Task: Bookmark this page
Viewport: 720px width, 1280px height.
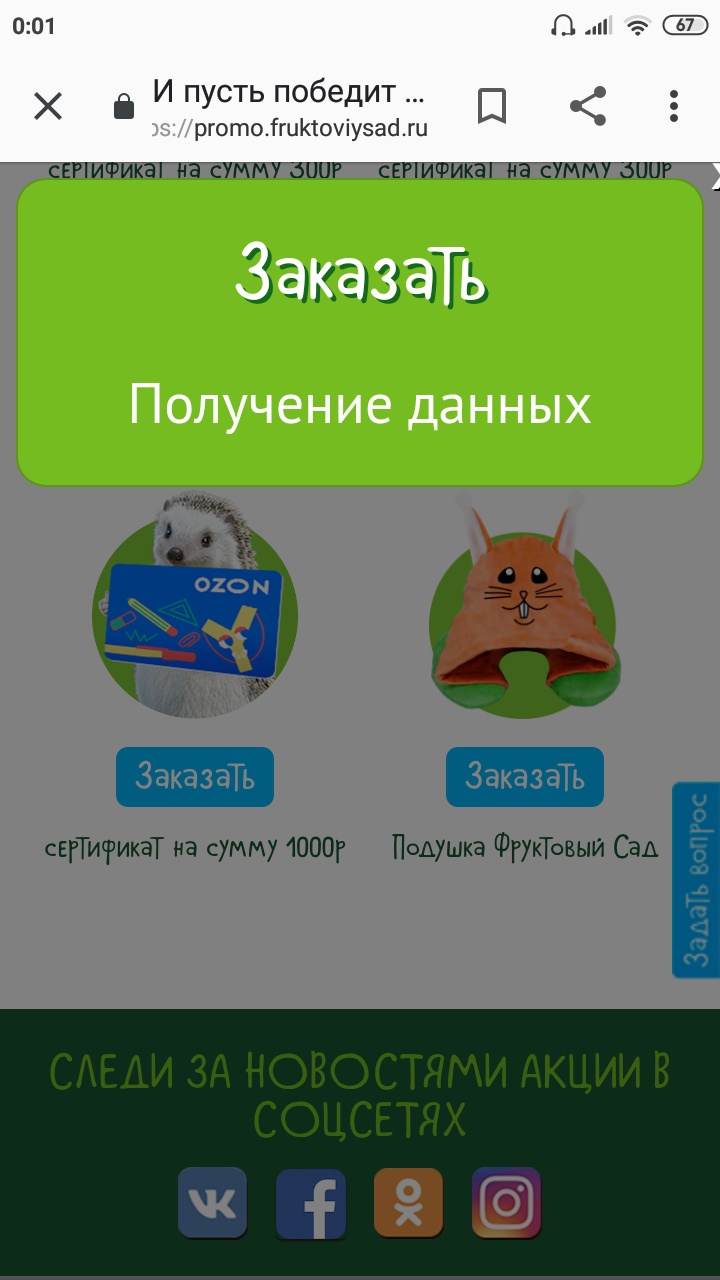Action: point(491,106)
